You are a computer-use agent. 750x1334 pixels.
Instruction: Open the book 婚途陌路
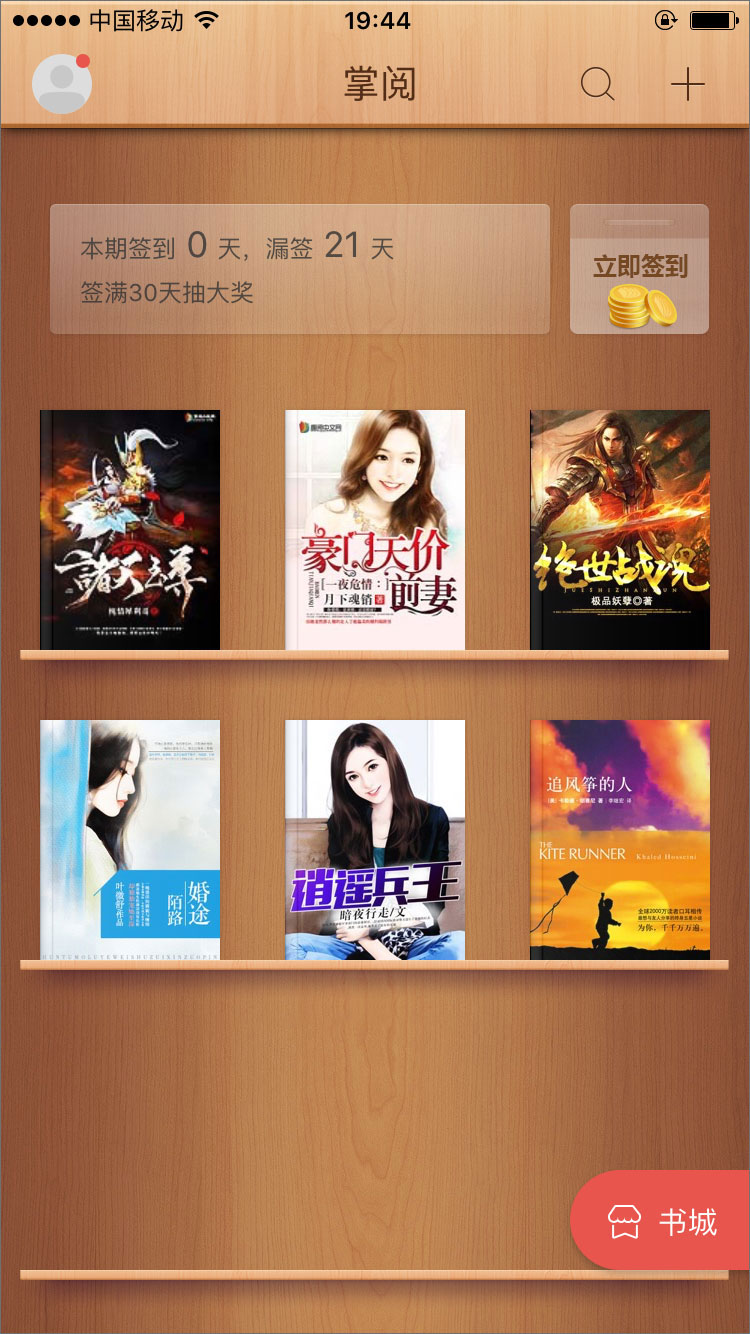(130, 840)
